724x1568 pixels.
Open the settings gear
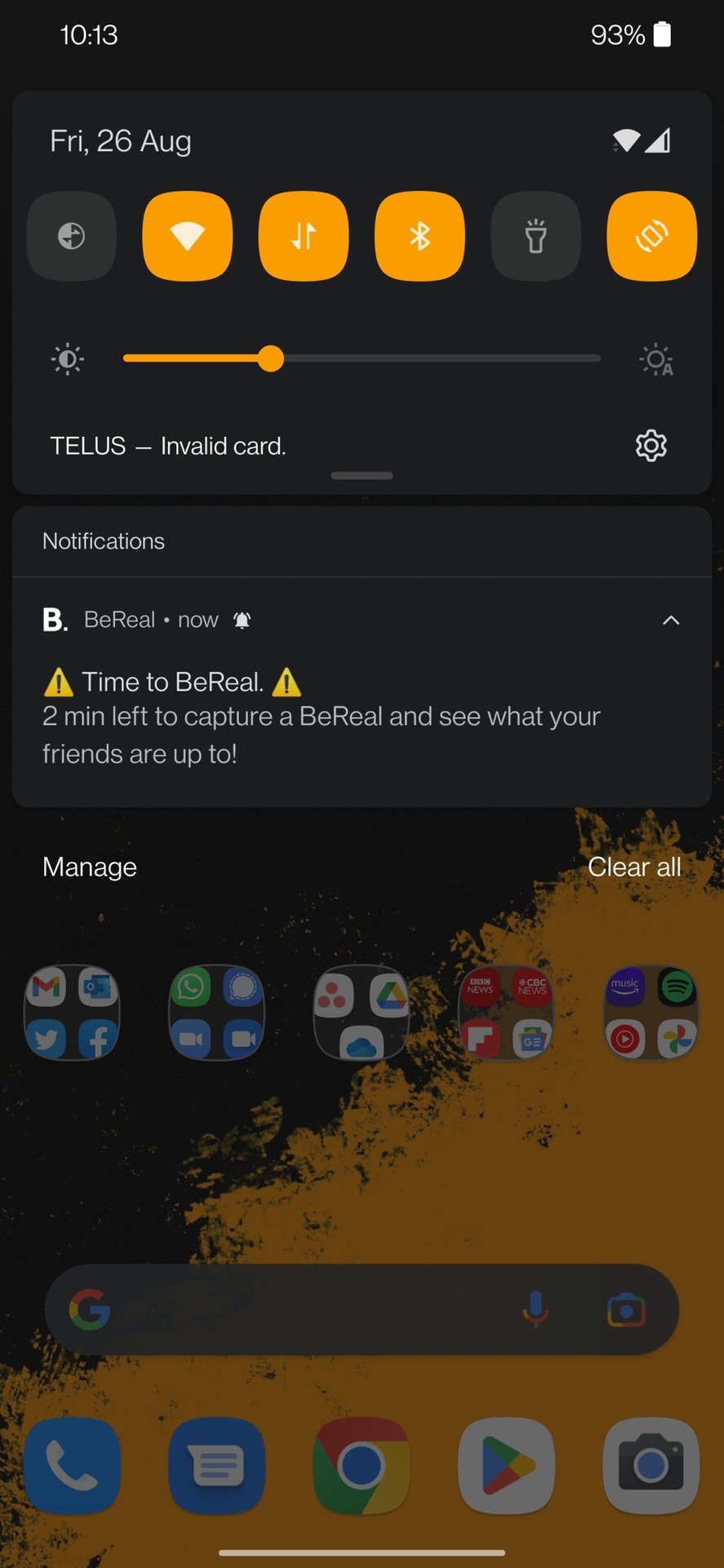(x=651, y=446)
